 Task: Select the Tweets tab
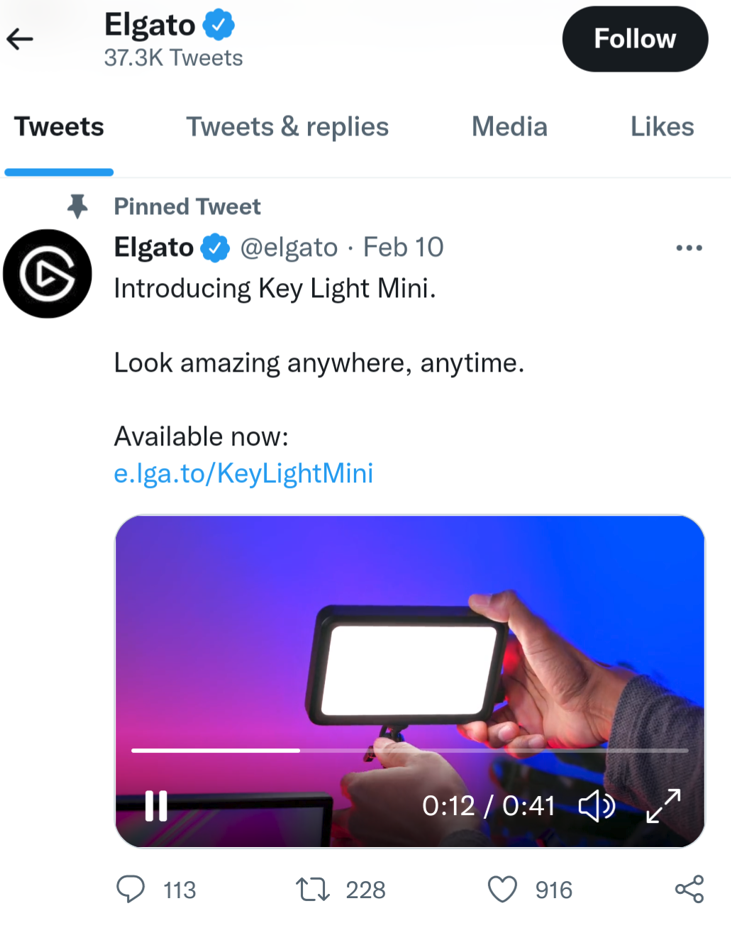pyautogui.click(x=59, y=127)
